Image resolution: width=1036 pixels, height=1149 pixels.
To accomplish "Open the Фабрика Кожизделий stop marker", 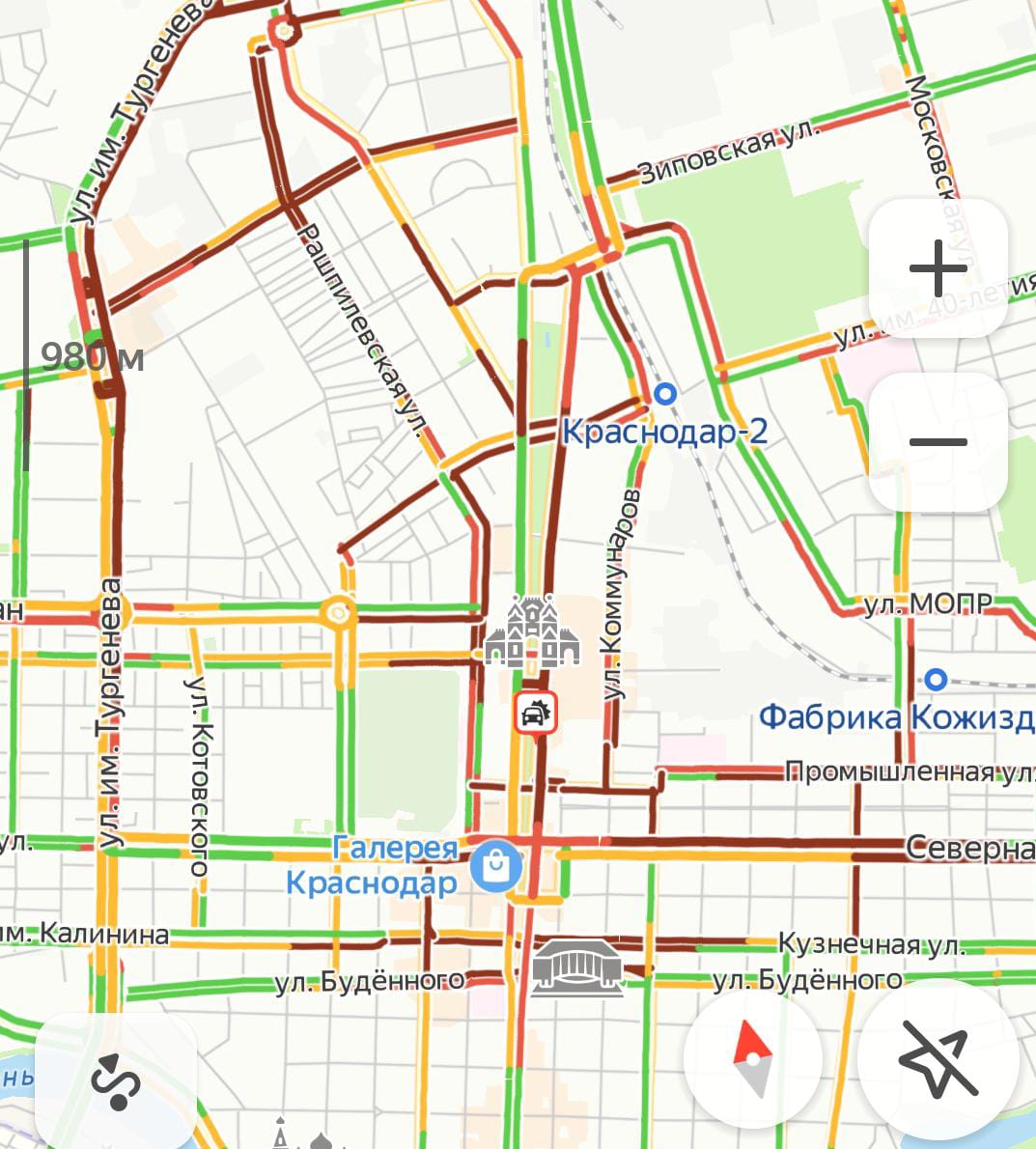I will point(935,680).
